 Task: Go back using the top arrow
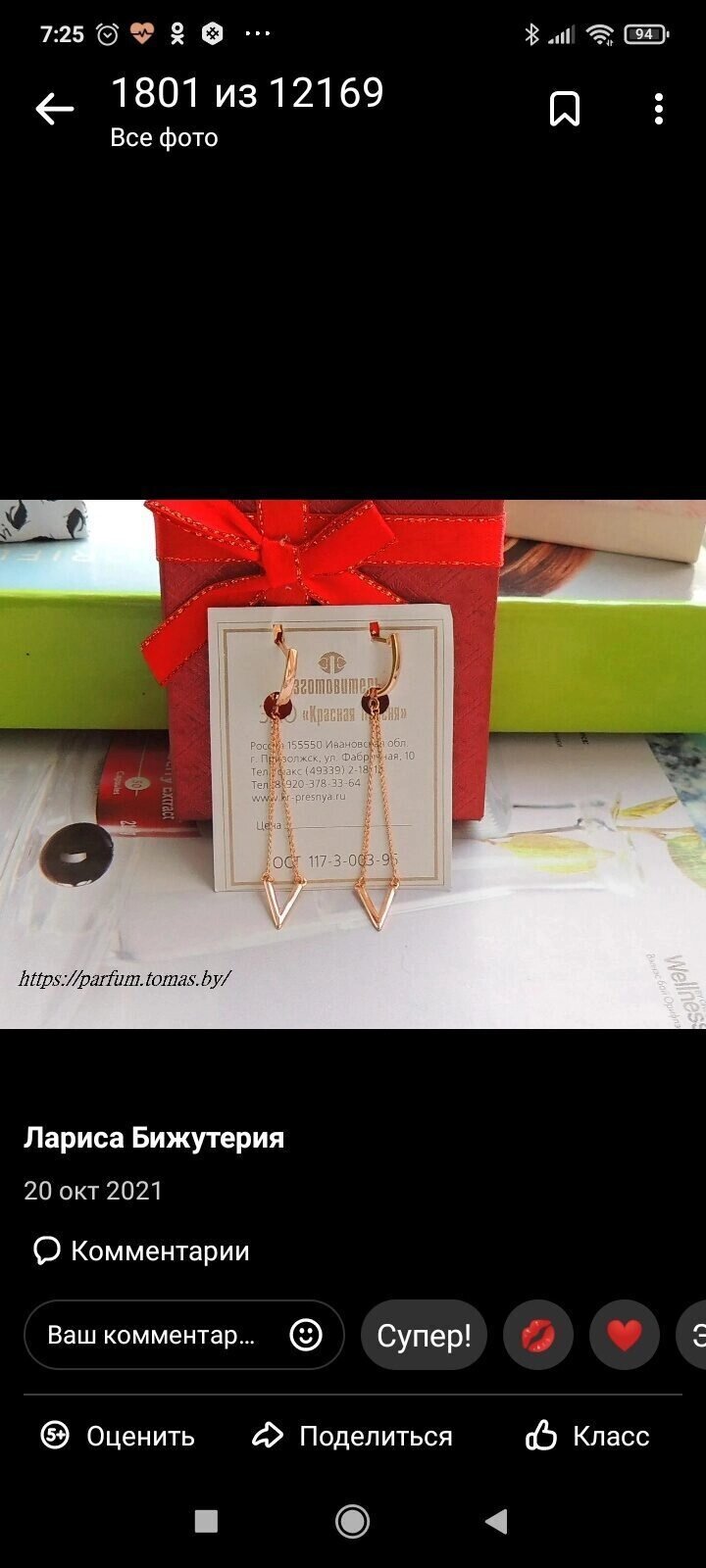[55, 109]
